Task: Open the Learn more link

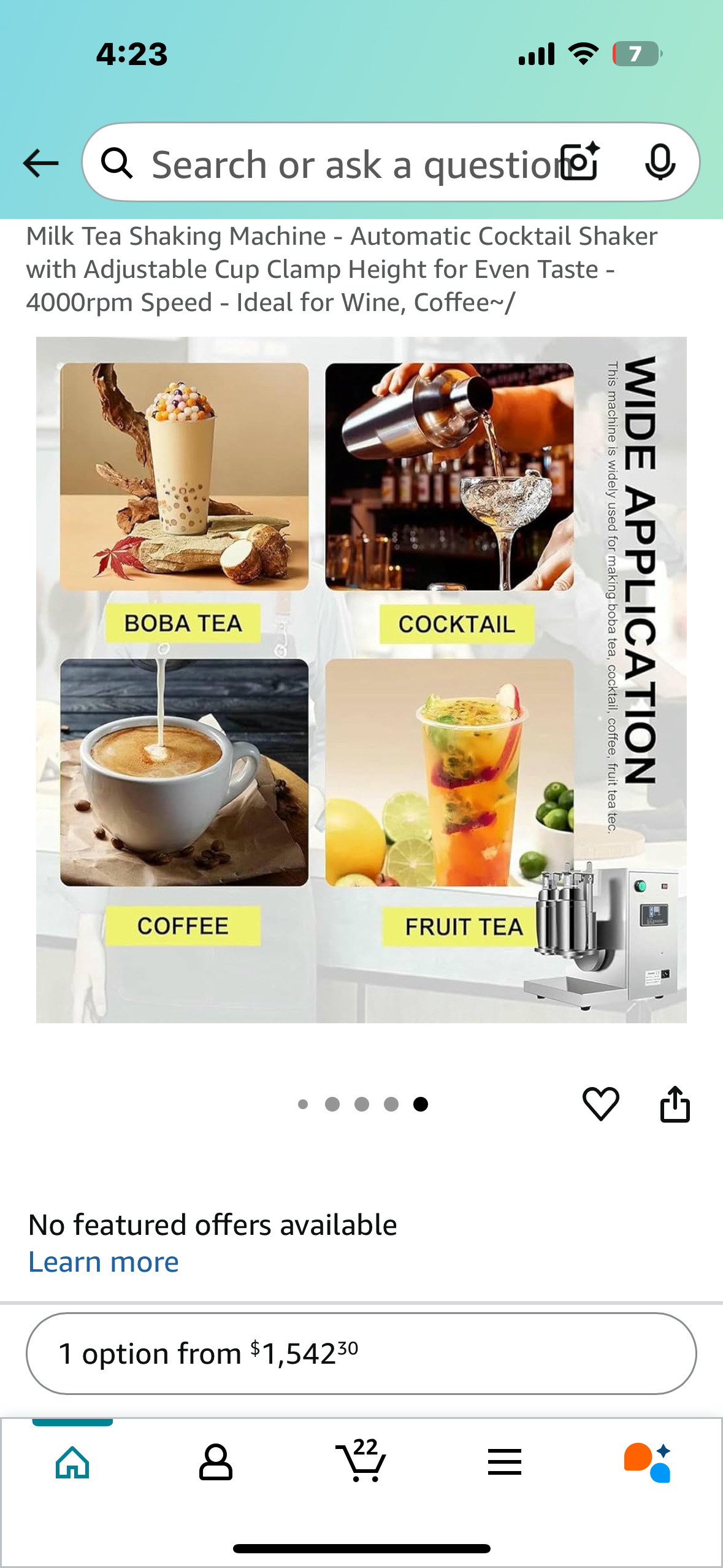Action: (x=104, y=1262)
